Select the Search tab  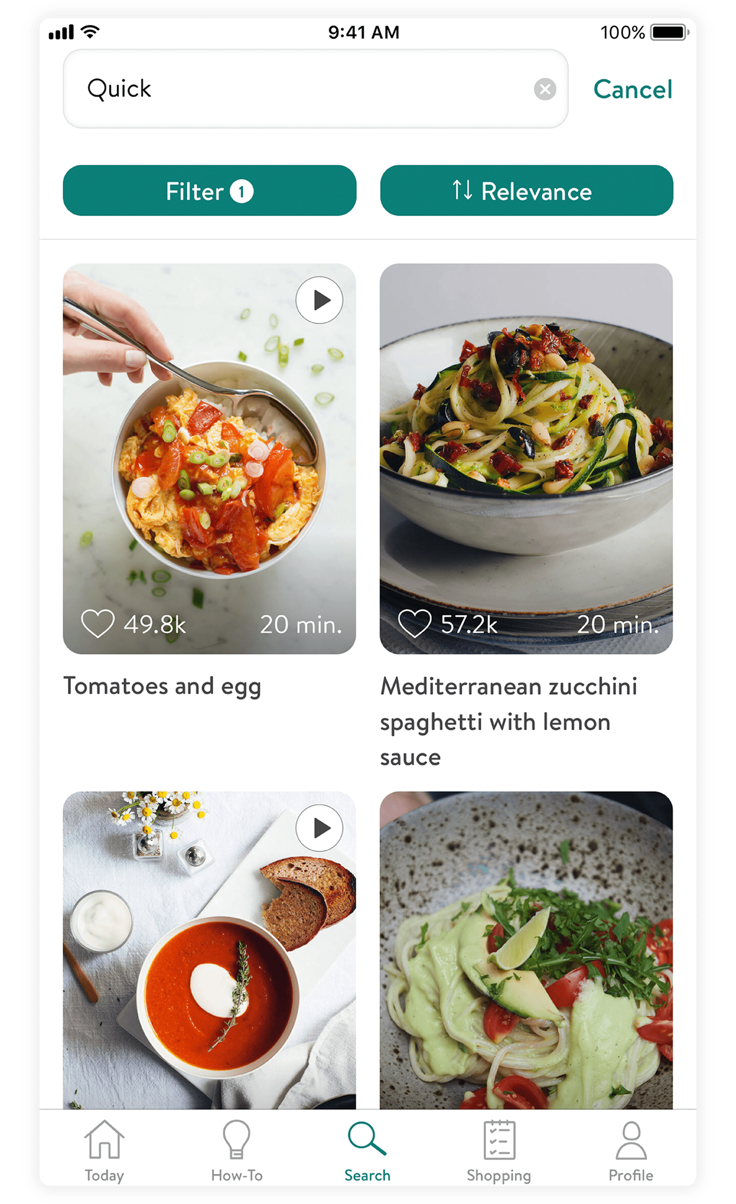coord(367,1152)
